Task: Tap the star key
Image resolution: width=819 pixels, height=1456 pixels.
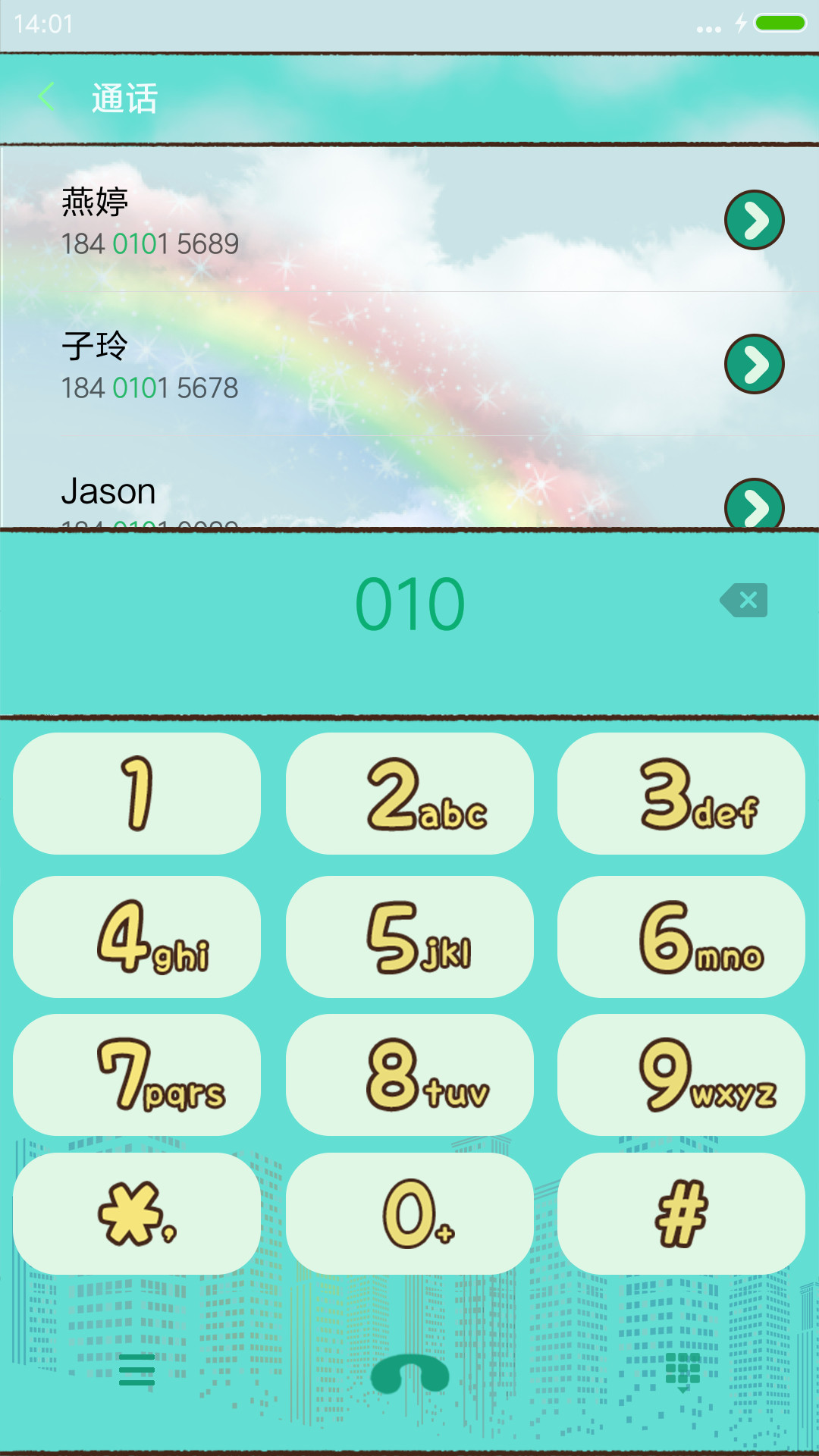Action: tap(137, 1213)
